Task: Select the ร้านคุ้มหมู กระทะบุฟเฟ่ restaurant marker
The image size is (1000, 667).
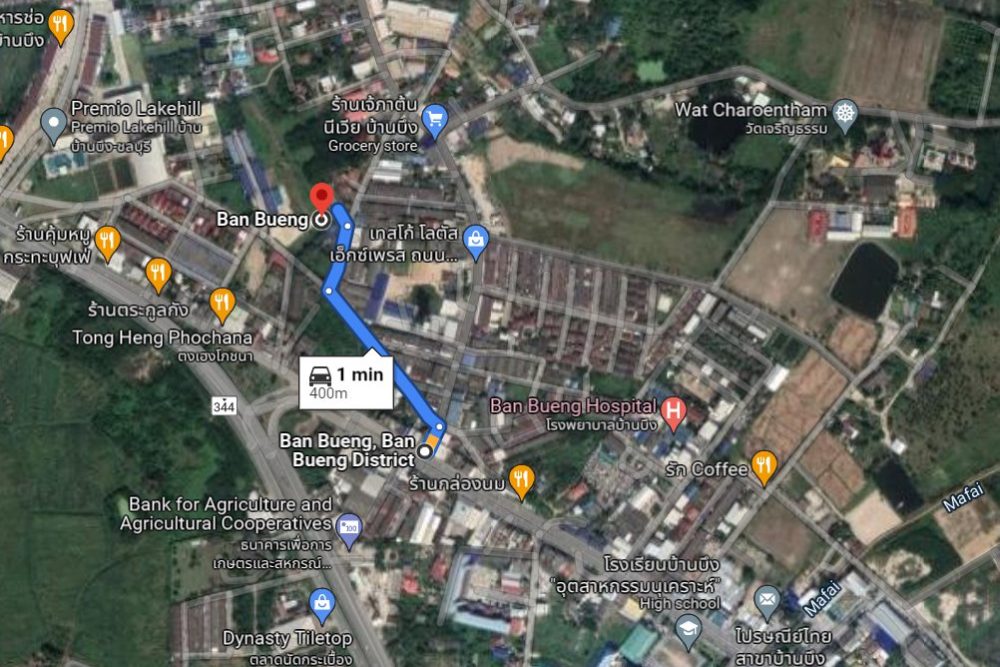Action: 107,241
